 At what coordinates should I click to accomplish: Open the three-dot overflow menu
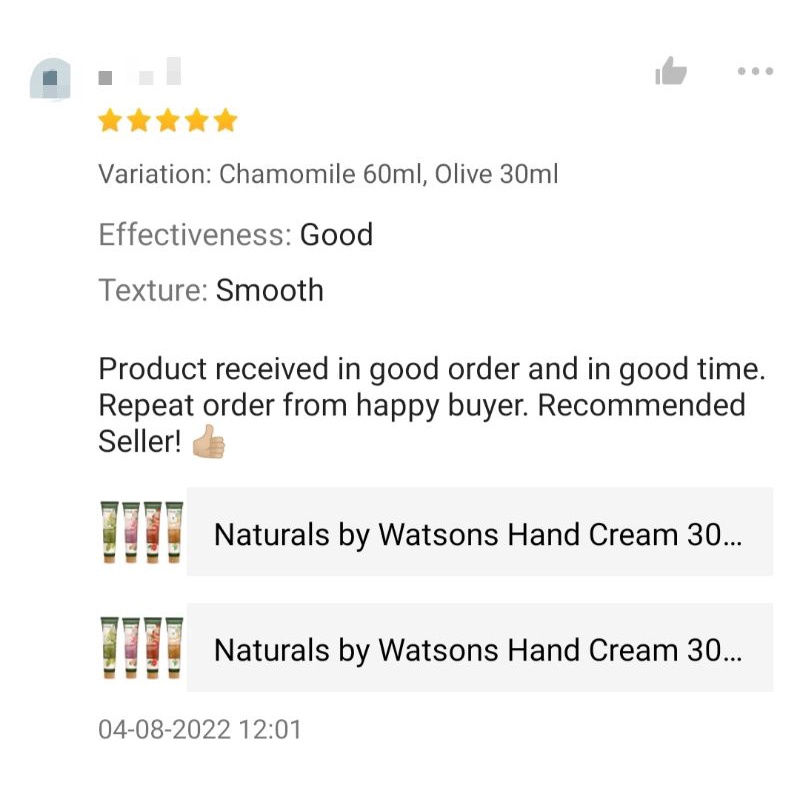click(x=755, y=71)
